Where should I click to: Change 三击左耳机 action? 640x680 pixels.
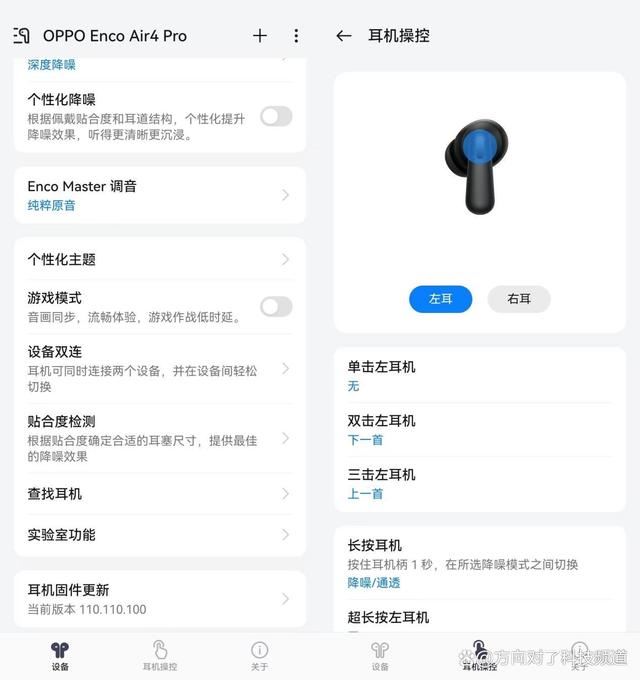pyautogui.click(x=479, y=484)
